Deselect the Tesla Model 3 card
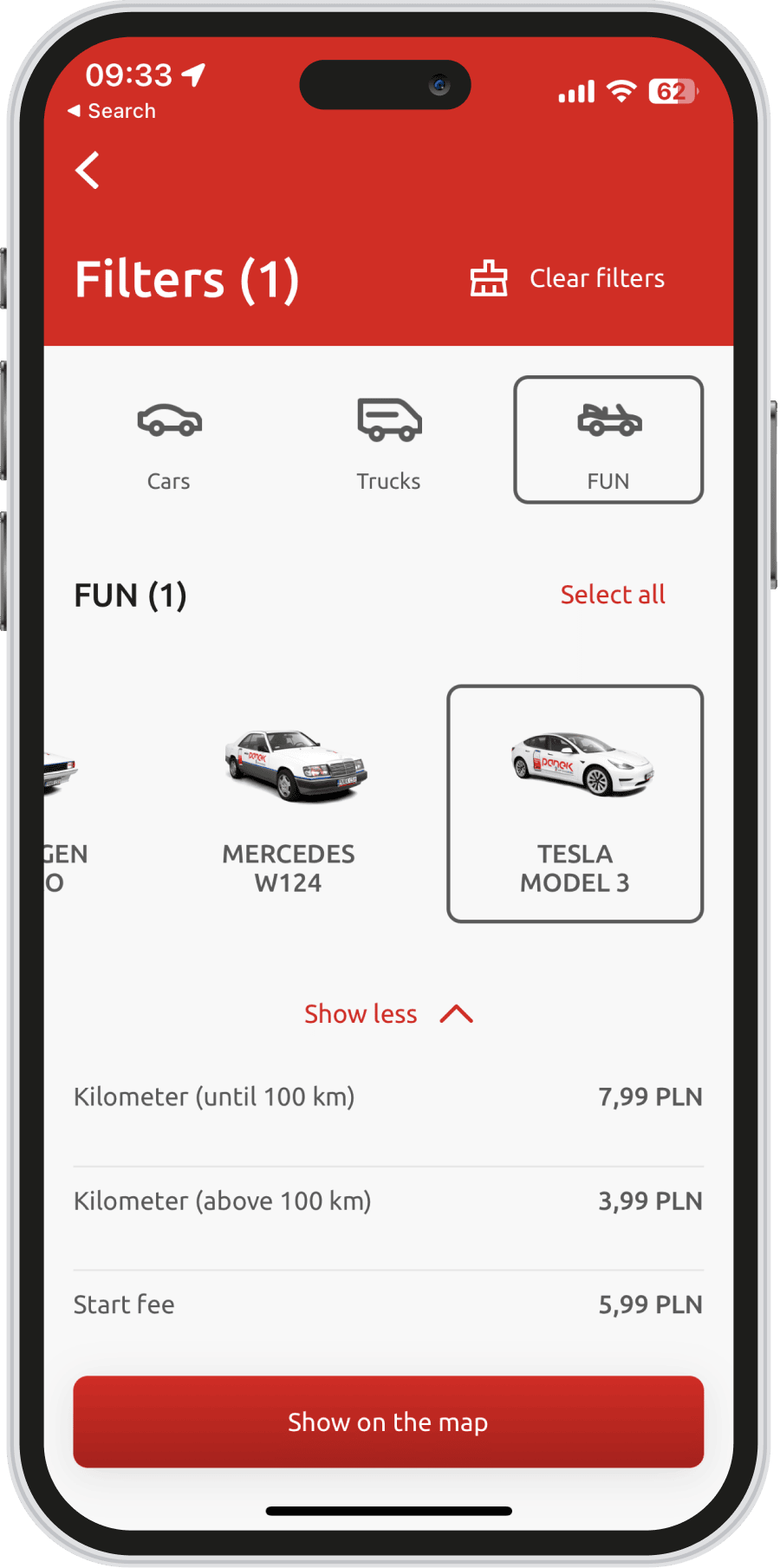The height and width of the screenshot is (1568, 780). point(575,804)
